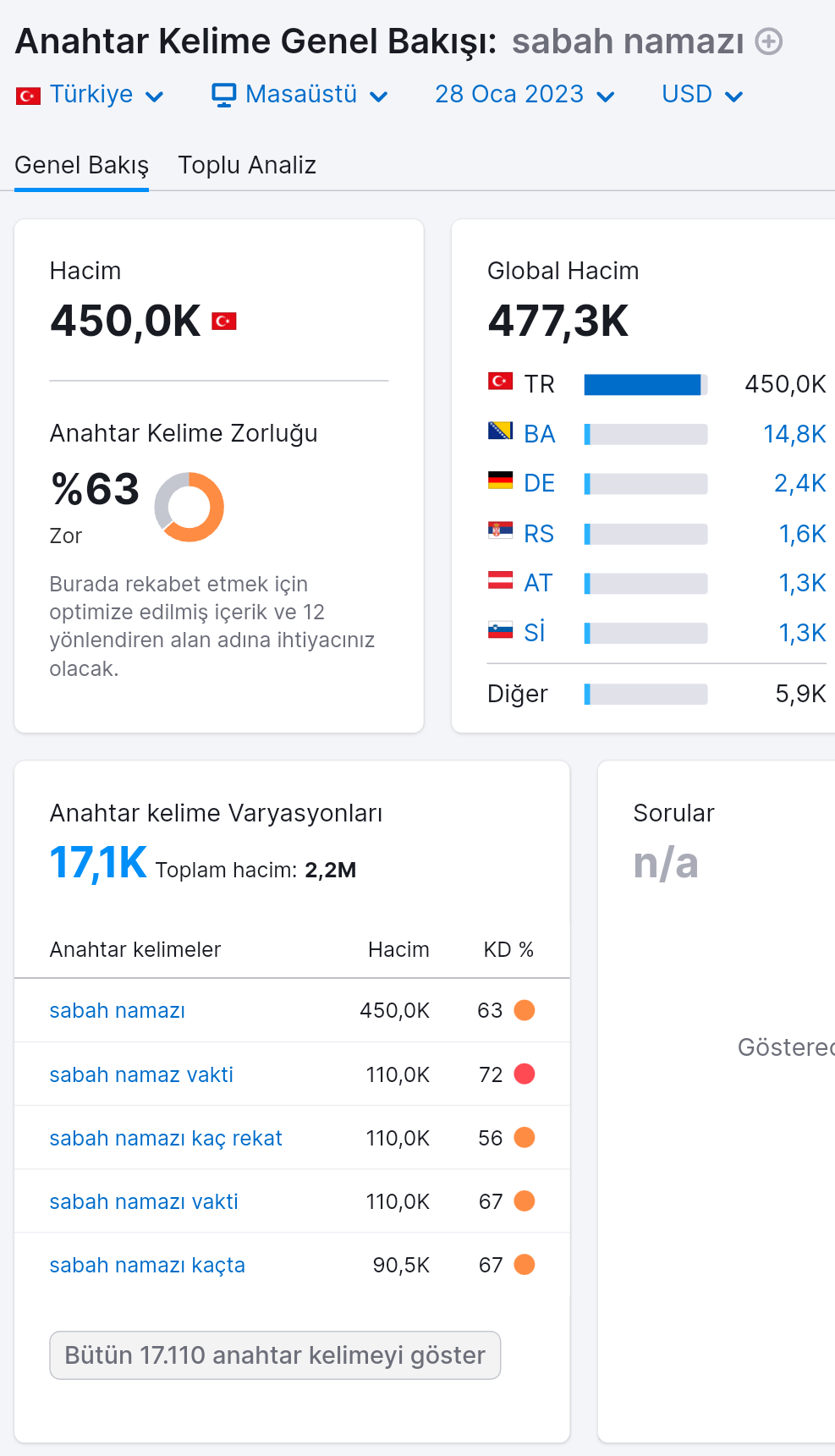Open the Masaüstü device dropdown
This screenshot has width=835, height=1456.
(300, 95)
